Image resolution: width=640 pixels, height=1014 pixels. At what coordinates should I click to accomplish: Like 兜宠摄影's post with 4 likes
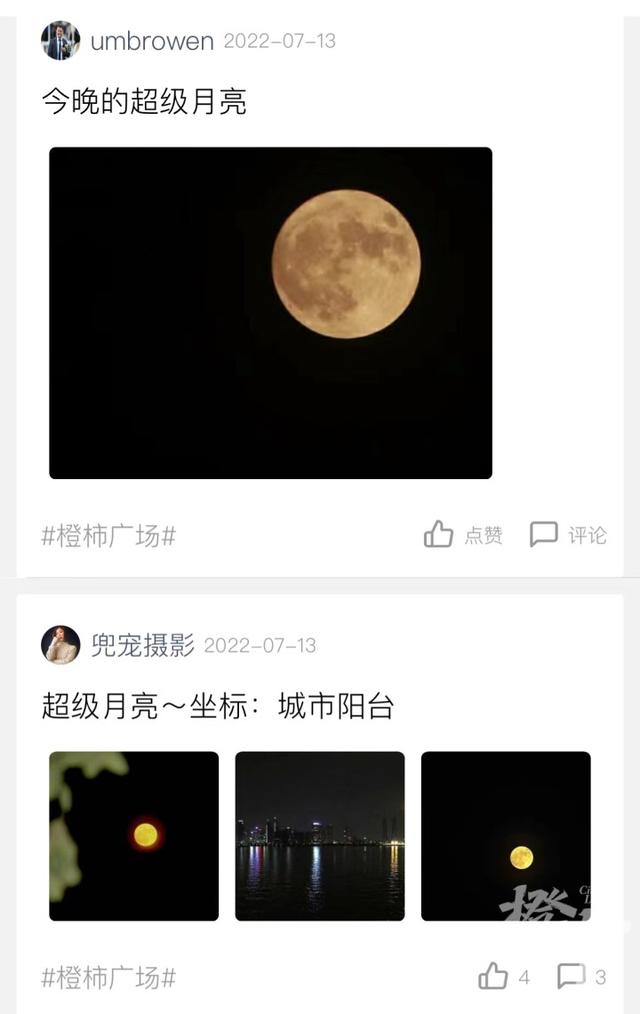point(494,977)
